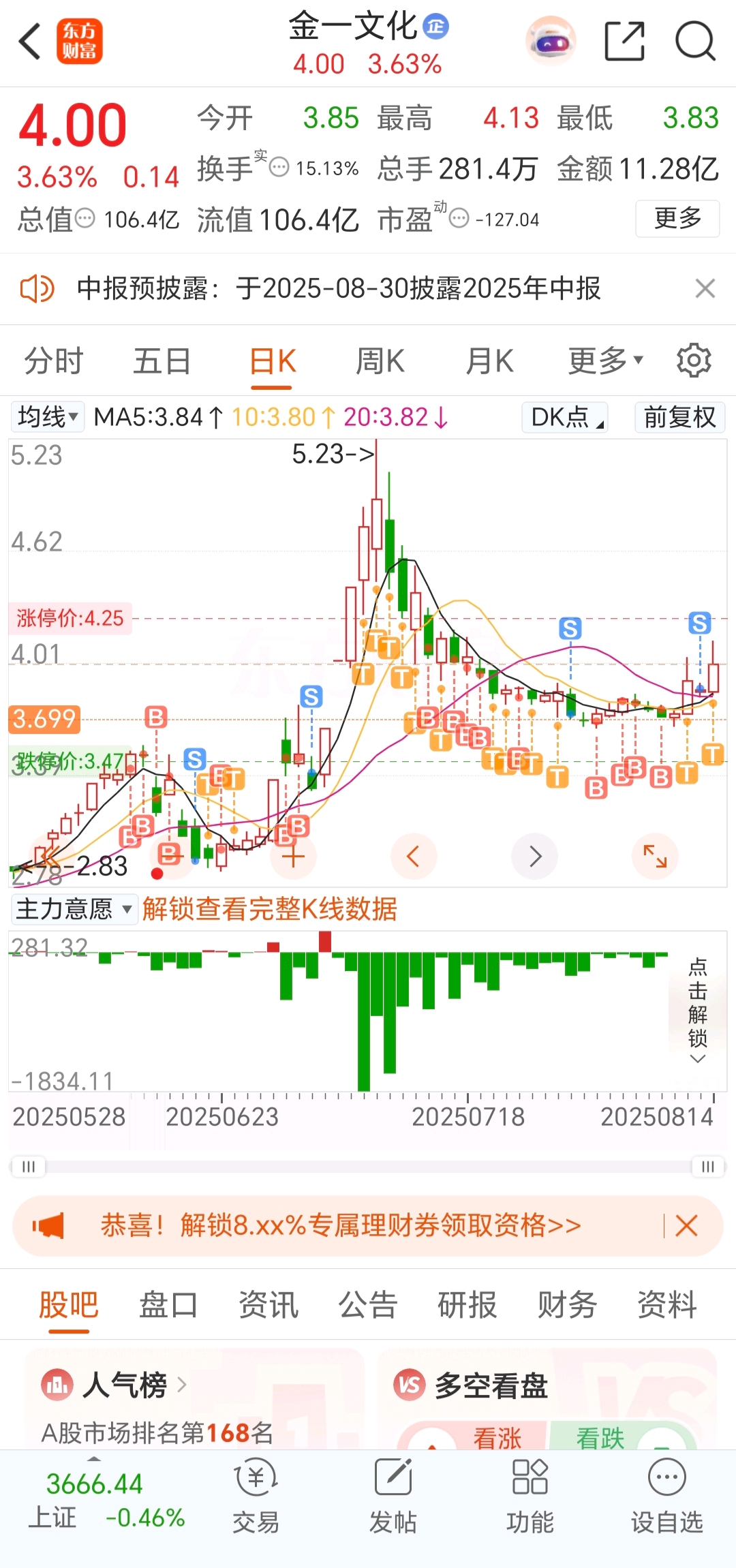The width and height of the screenshot is (736, 1568).
Task: Tap 解锁查看完整K线数据 link
Action: 270,909
